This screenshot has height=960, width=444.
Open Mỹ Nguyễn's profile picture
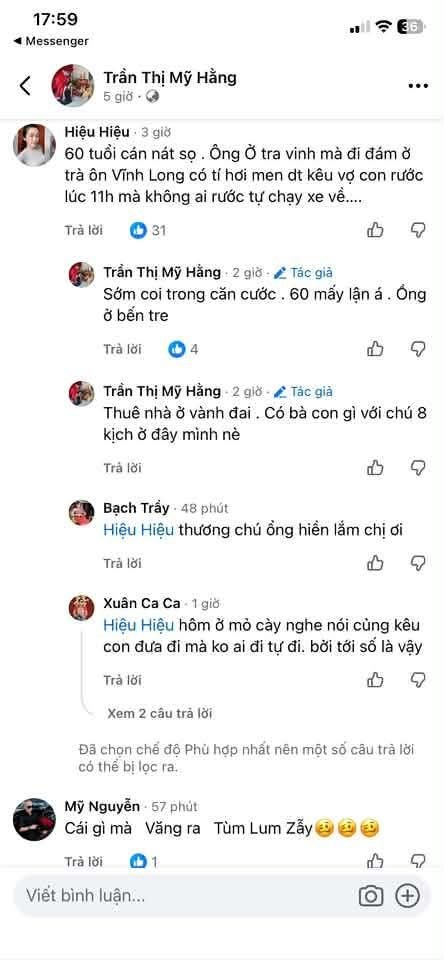tap(34, 819)
